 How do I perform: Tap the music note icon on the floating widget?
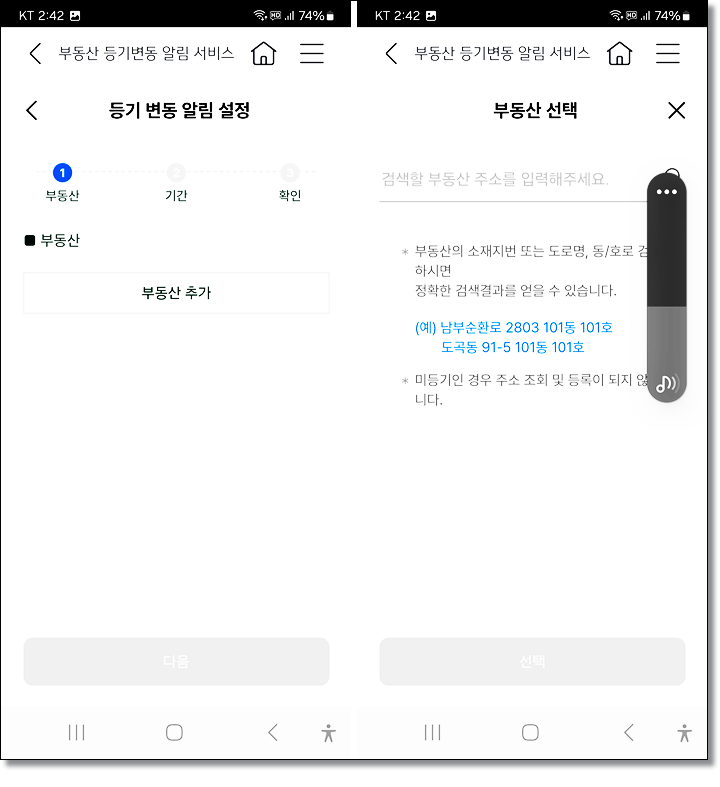tap(666, 383)
